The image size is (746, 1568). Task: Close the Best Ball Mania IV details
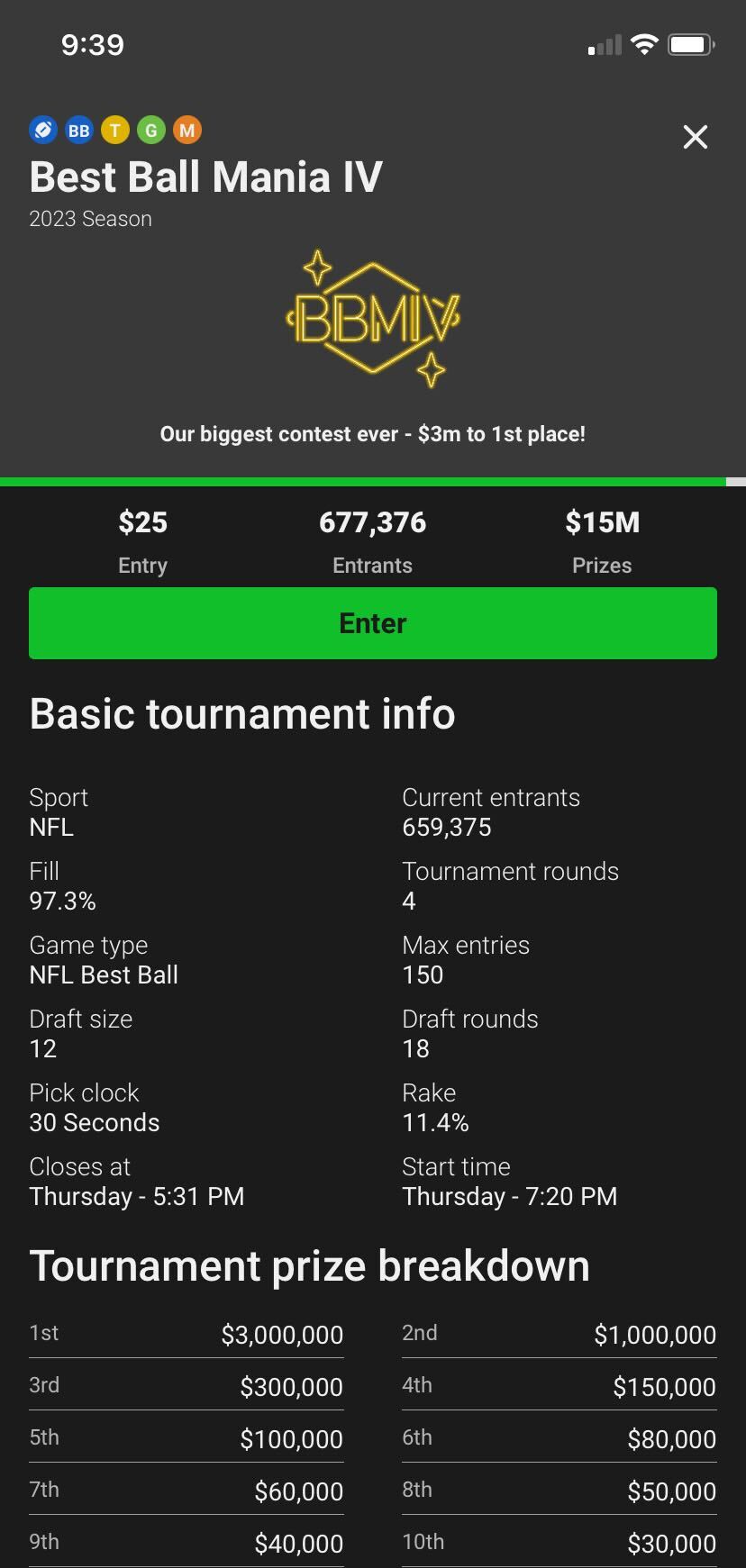(x=695, y=137)
